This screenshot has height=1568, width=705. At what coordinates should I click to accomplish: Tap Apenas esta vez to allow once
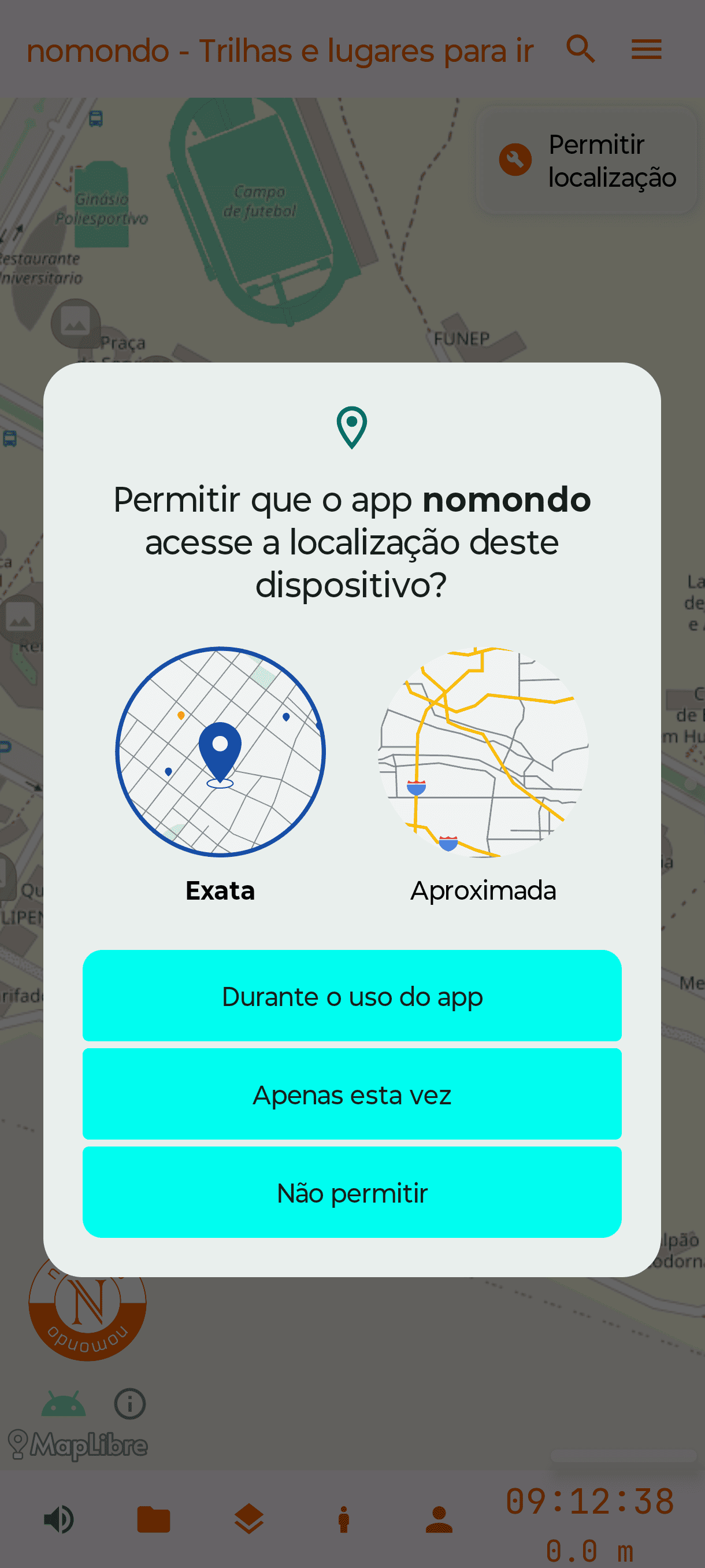pyautogui.click(x=351, y=1095)
